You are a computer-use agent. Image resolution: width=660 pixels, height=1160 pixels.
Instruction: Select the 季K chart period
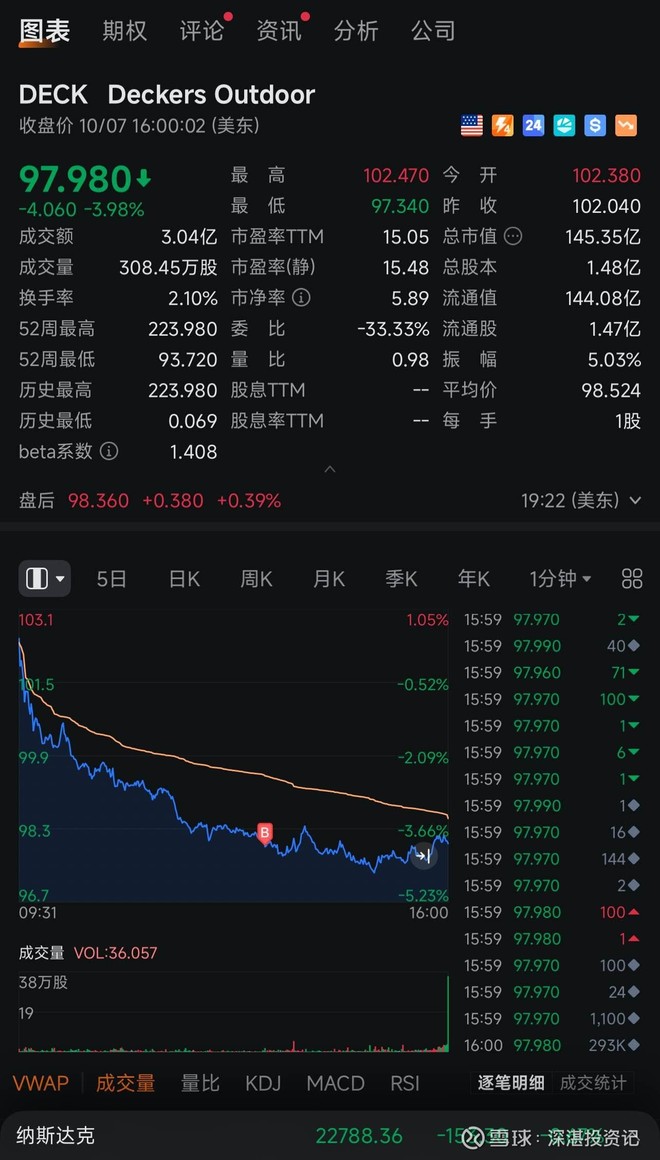click(x=401, y=579)
